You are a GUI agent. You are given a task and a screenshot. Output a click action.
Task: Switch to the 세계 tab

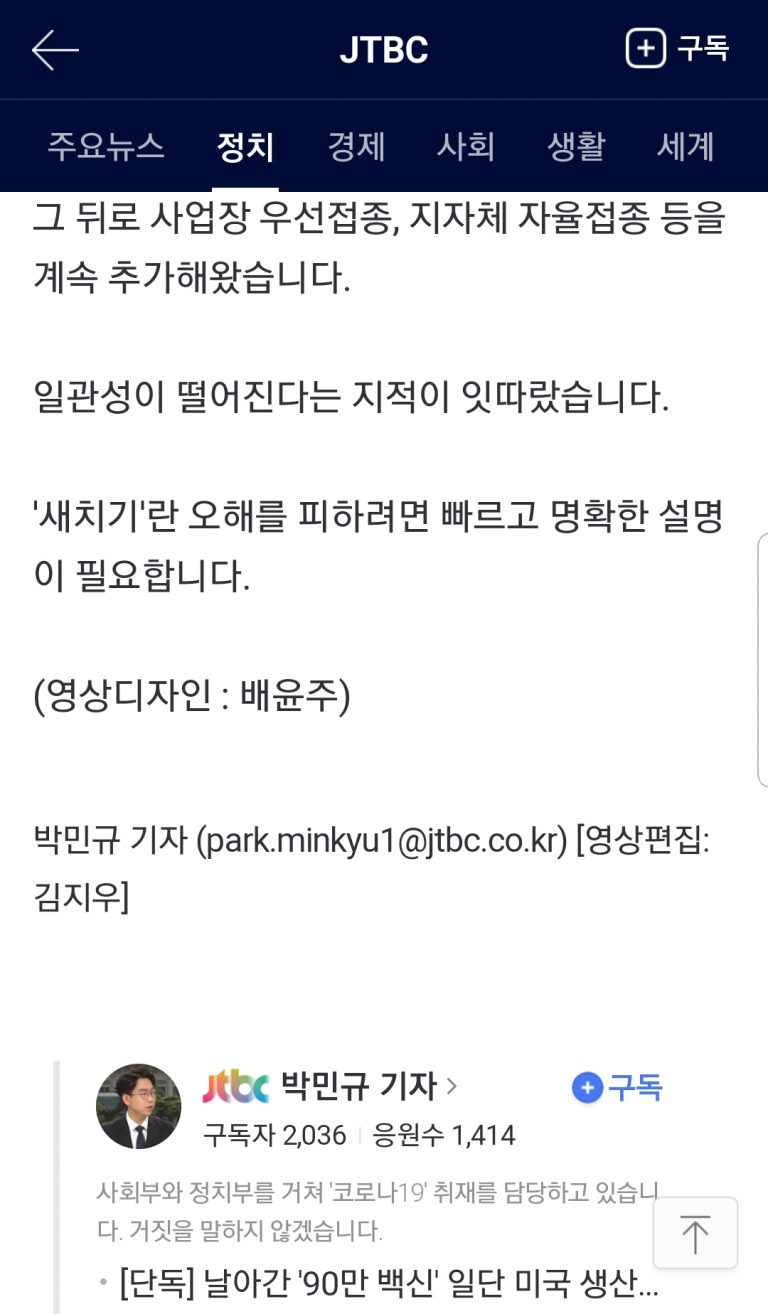(685, 147)
